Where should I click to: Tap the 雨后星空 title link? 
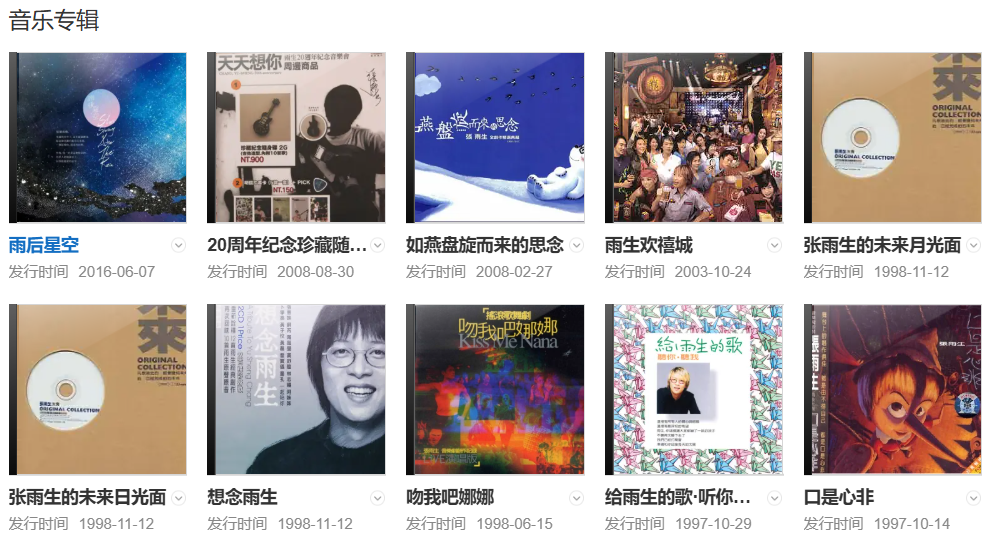(44, 245)
